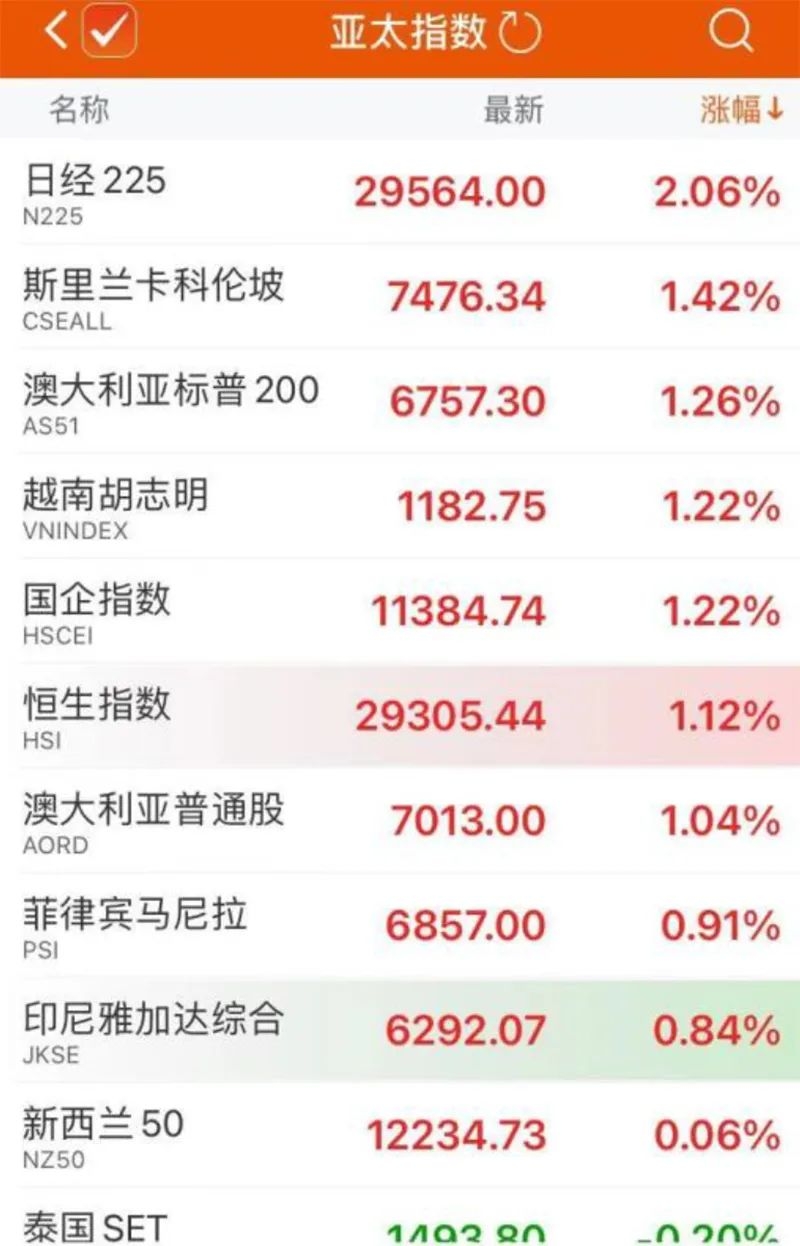Tap the checkmark icon in the header
The image size is (800, 1246).
click(110, 33)
